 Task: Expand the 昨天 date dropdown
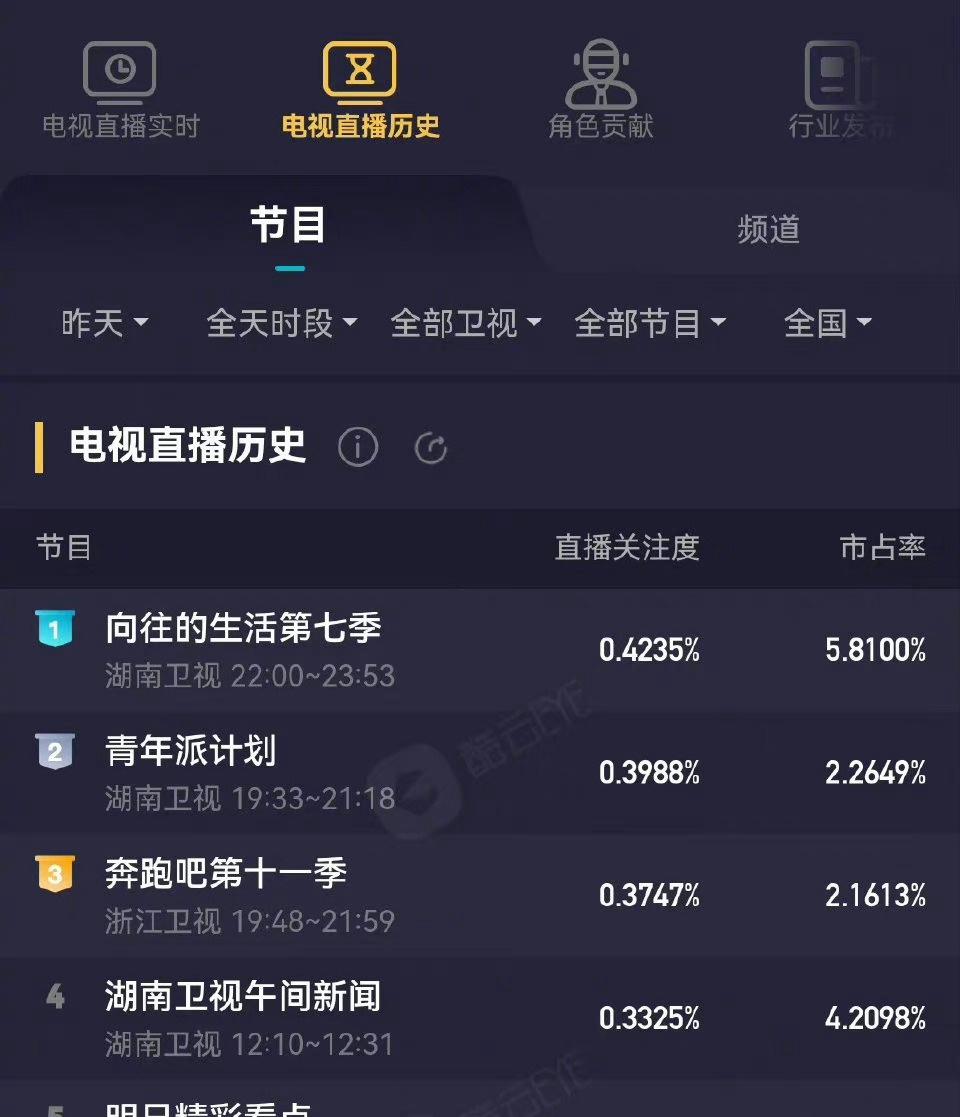click(x=104, y=323)
